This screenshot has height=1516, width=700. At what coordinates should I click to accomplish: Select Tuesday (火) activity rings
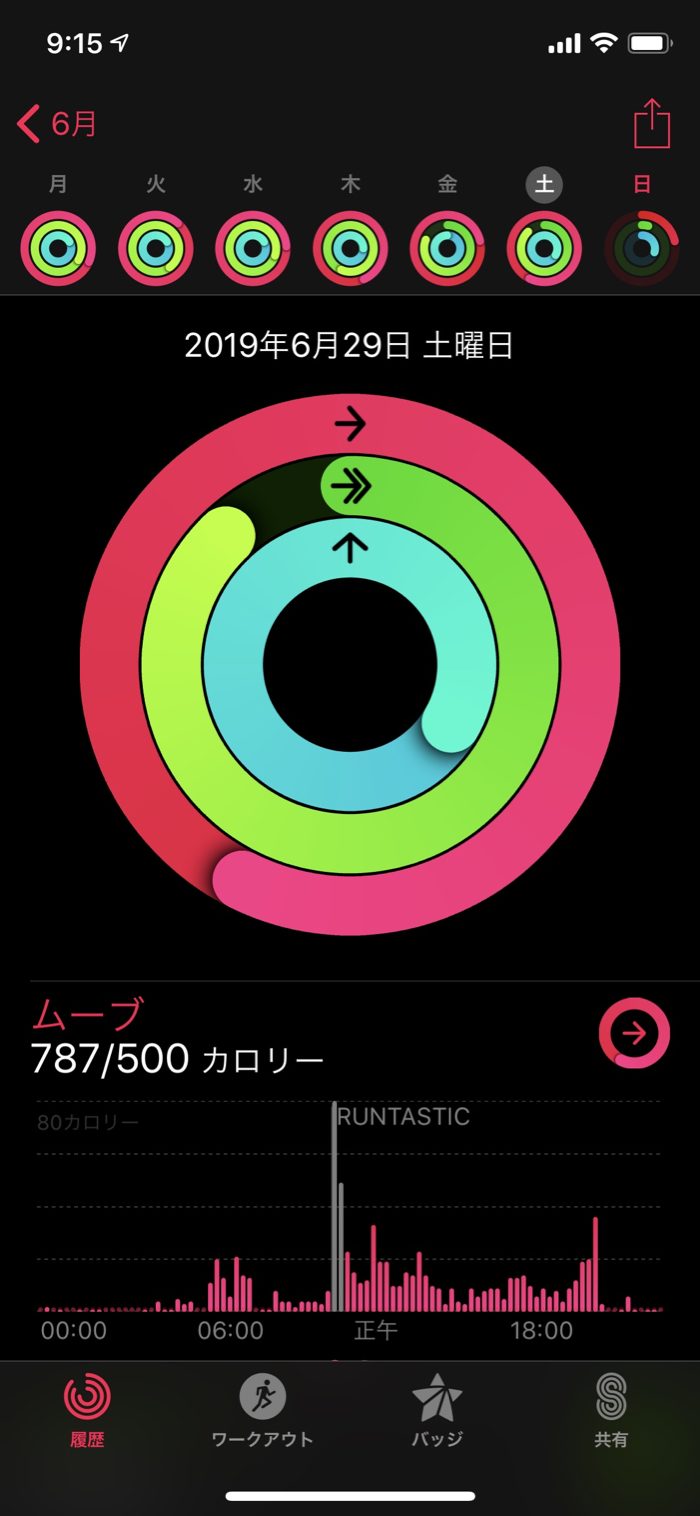pyautogui.click(x=156, y=247)
